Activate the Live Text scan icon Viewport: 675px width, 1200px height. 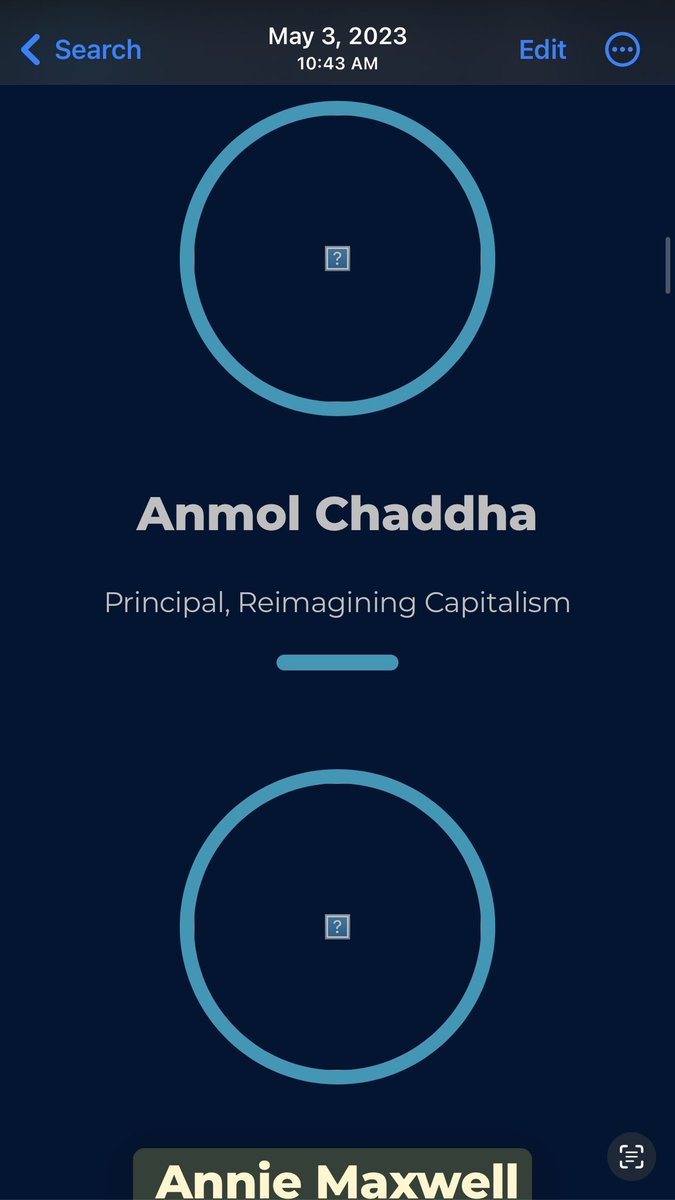pos(631,1157)
